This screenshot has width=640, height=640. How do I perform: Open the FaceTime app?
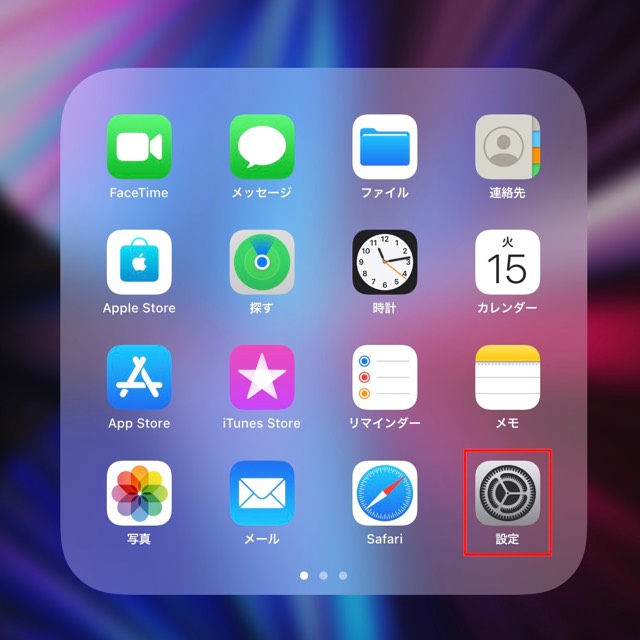pos(139,147)
